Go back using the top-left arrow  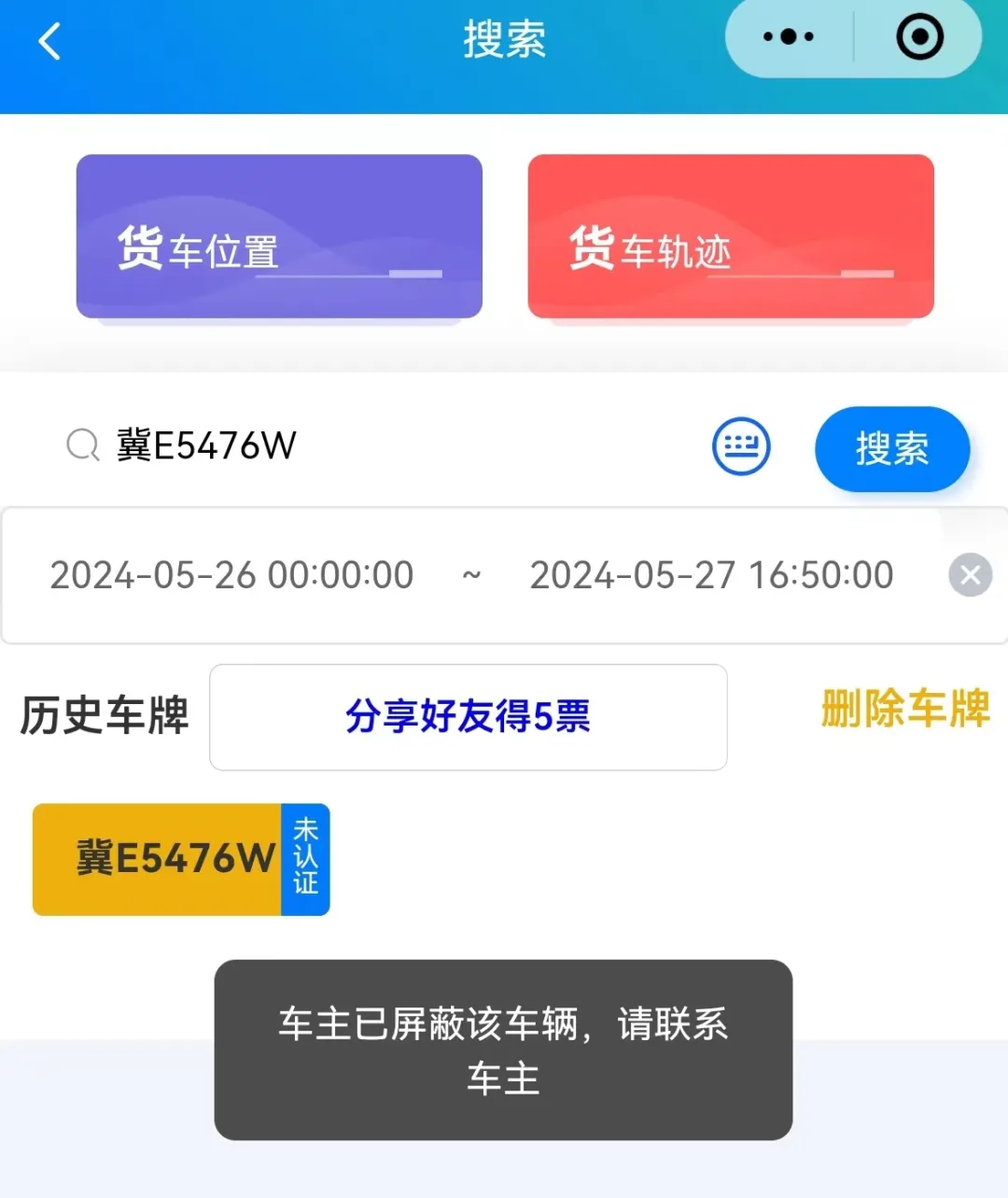(x=50, y=42)
